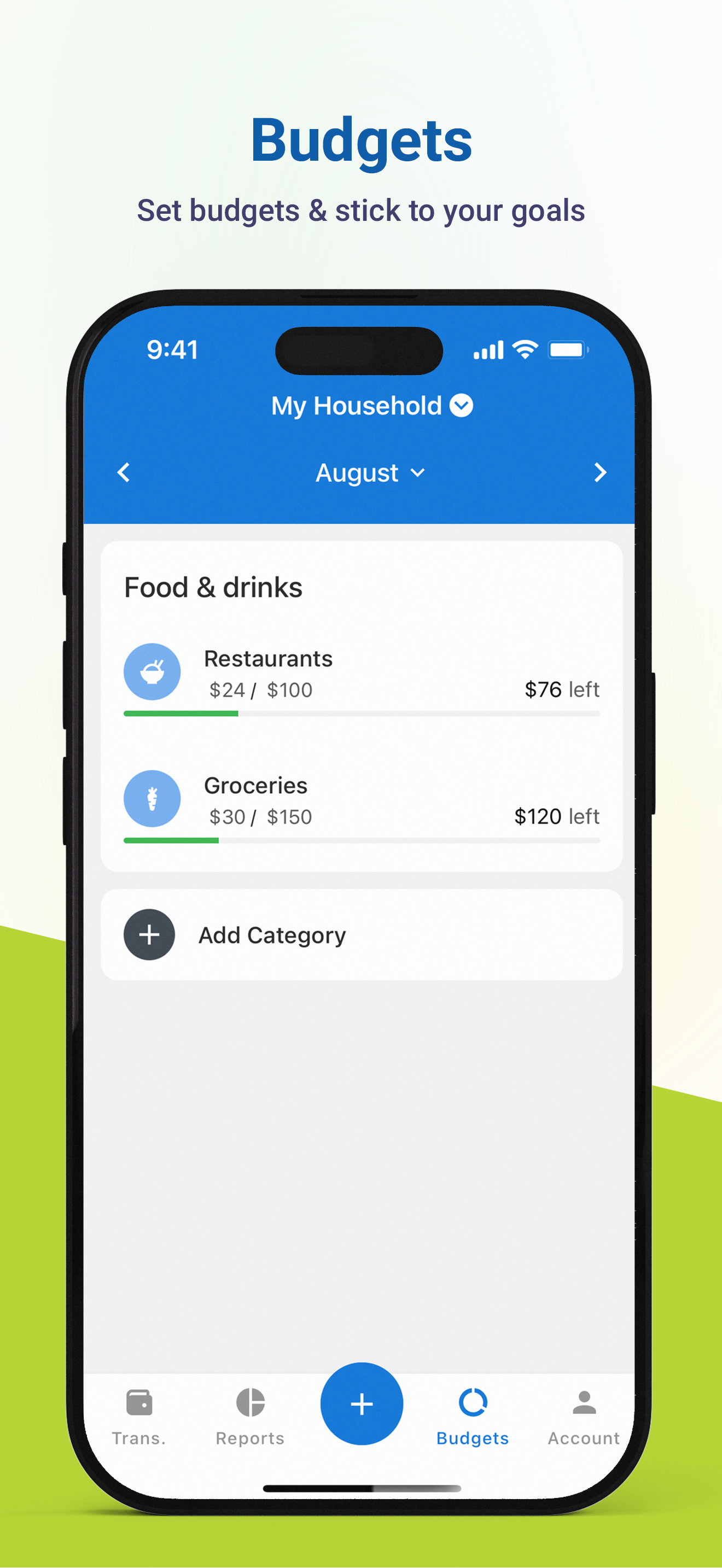Tap the $76 left amount for Restaurants
Viewport: 722px width, 1568px height.
click(x=561, y=689)
